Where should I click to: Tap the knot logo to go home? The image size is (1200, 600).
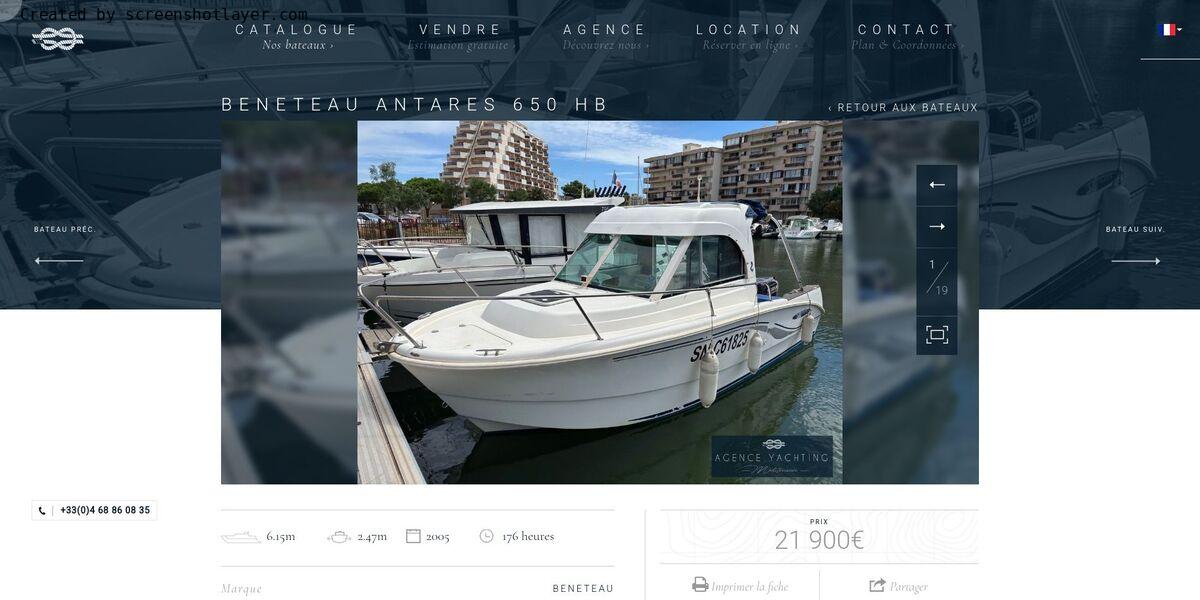click(x=58, y=39)
